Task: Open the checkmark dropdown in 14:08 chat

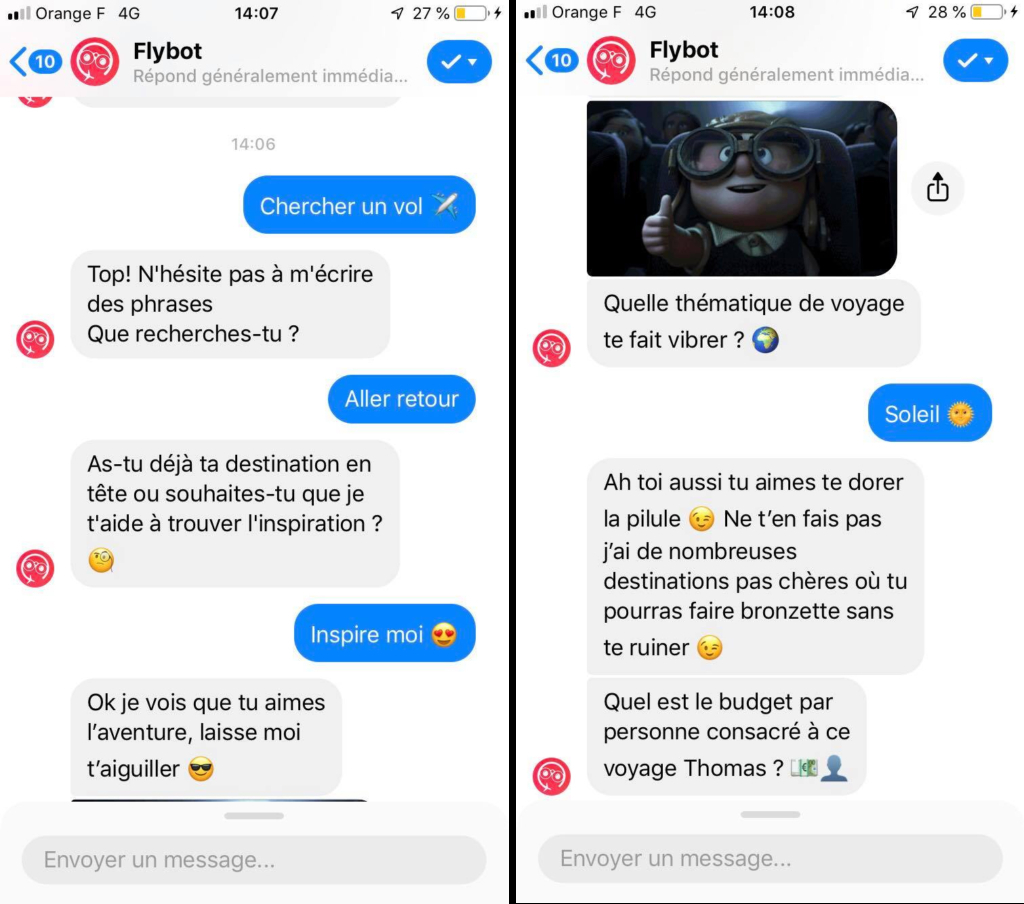Action: coord(975,61)
